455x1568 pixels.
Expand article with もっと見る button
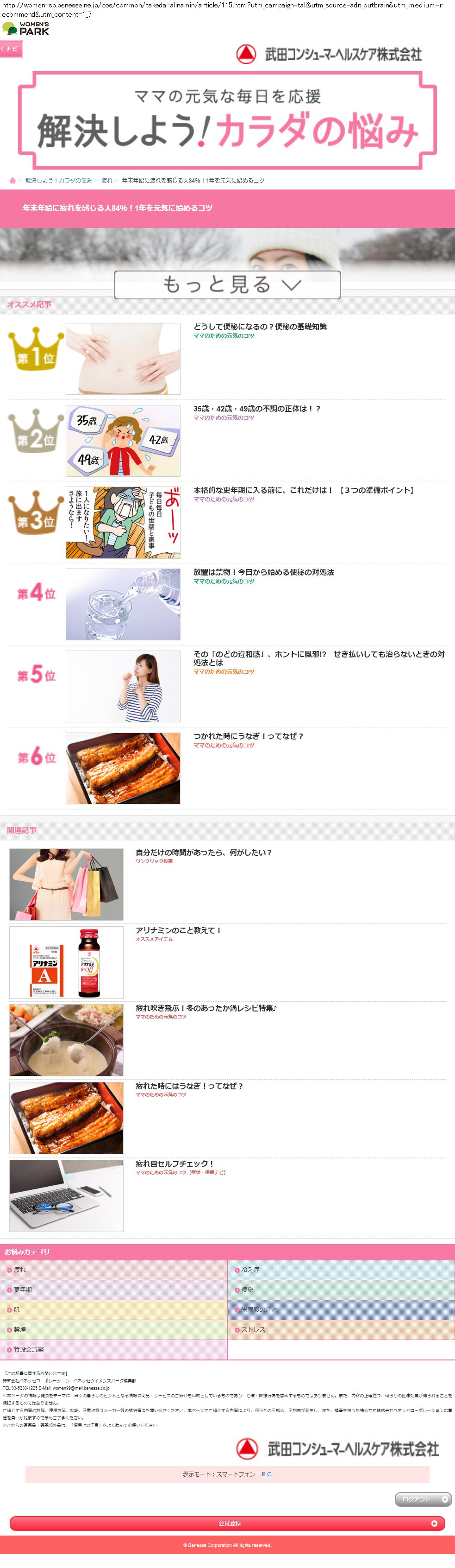(x=227, y=284)
